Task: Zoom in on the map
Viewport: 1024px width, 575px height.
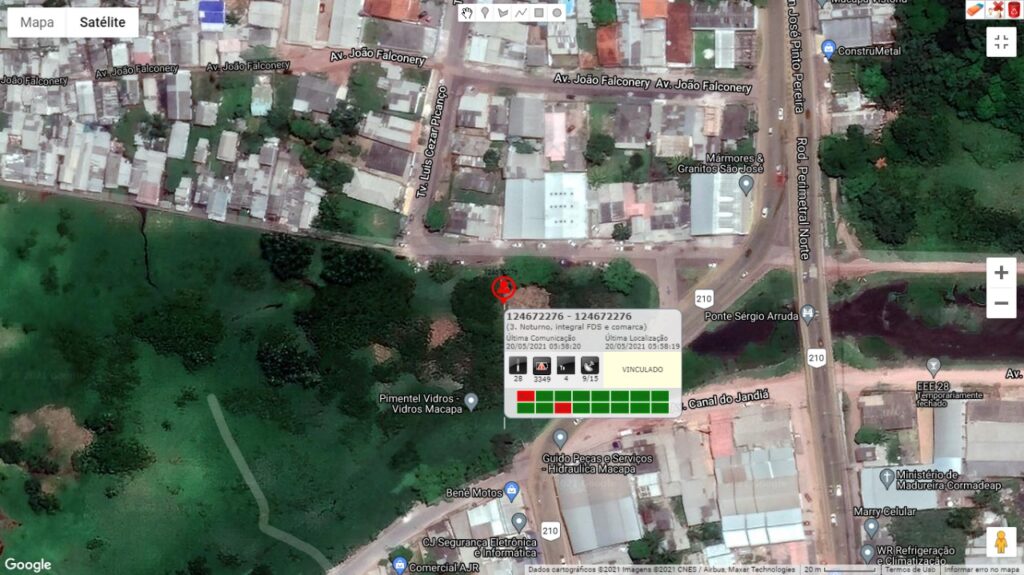Action: [1001, 273]
